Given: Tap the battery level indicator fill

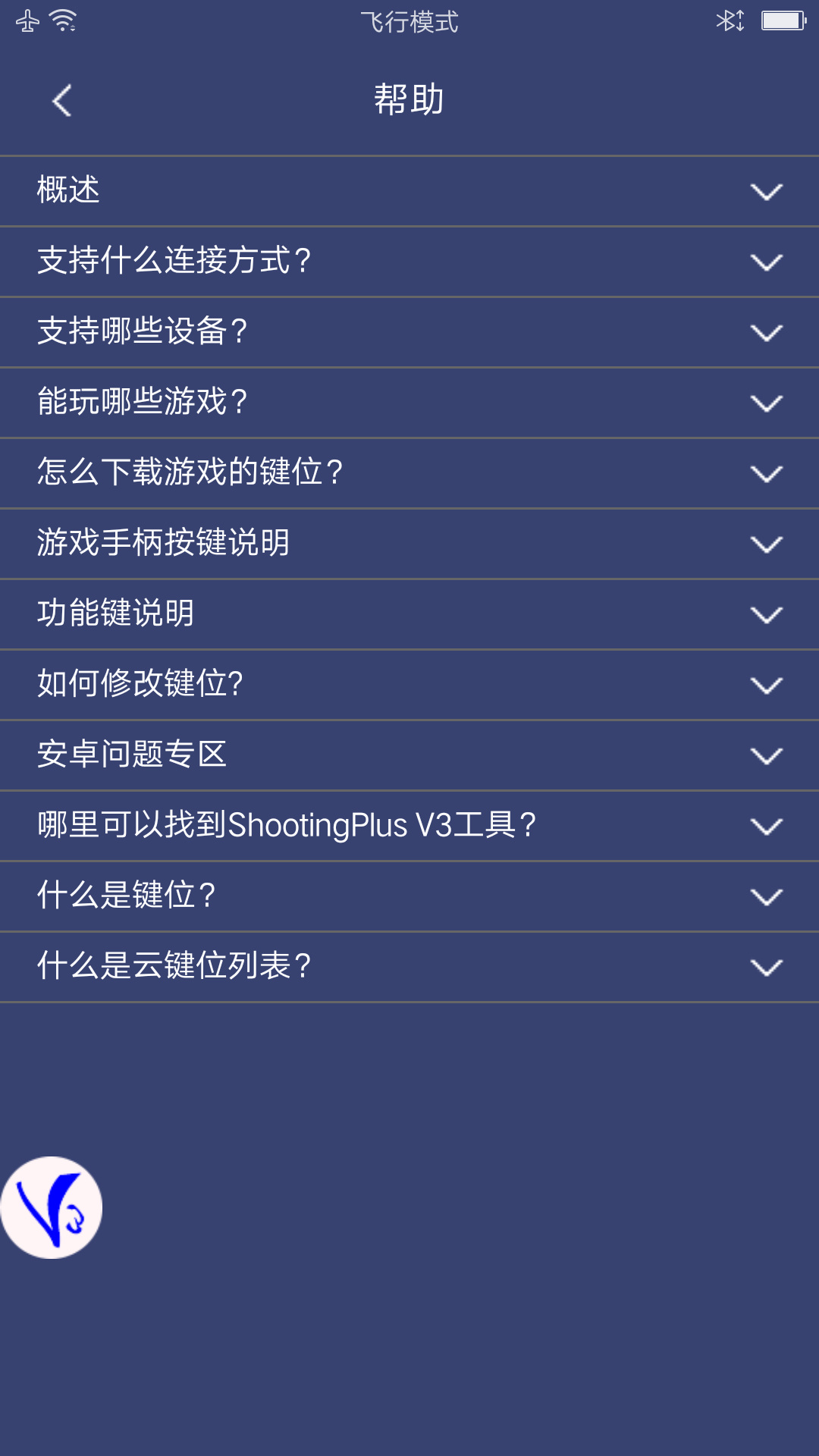Looking at the screenshot, I should tap(781, 21).
